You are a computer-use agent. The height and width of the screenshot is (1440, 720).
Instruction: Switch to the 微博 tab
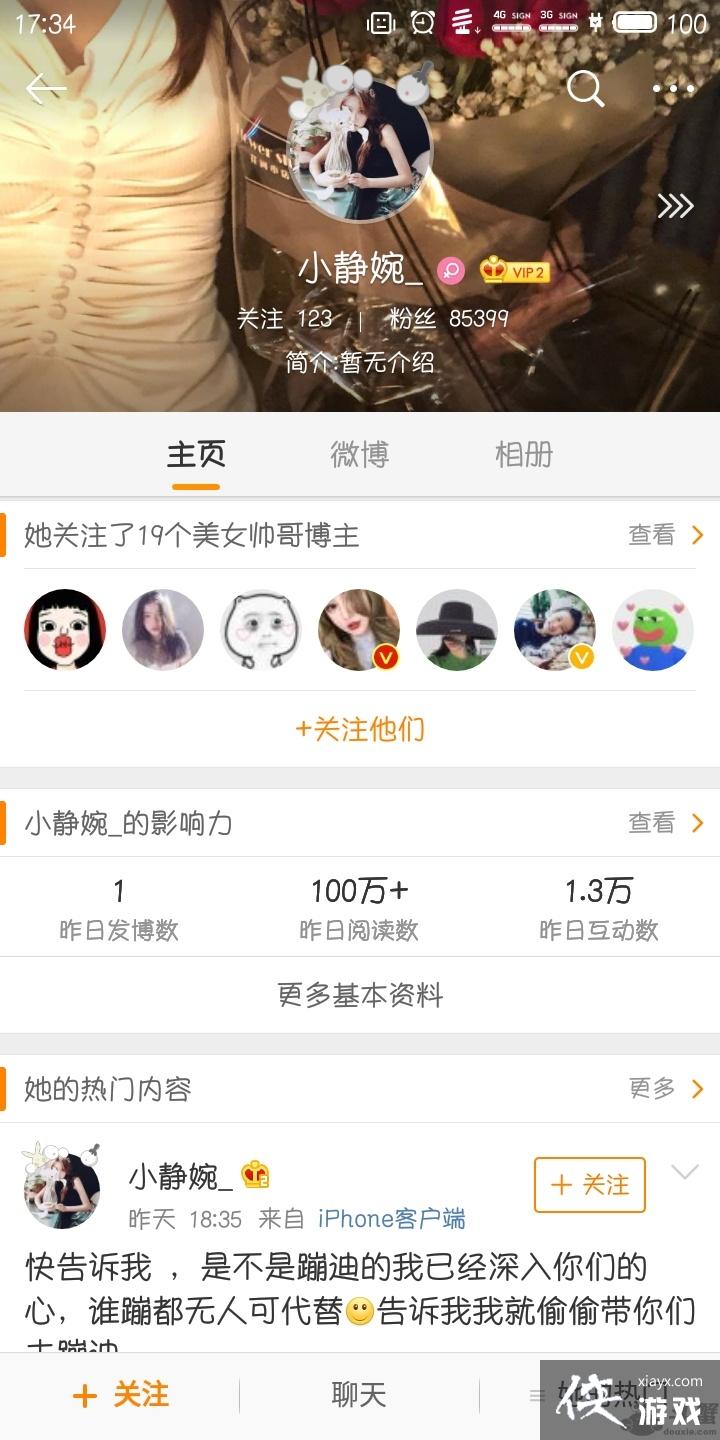359,455
